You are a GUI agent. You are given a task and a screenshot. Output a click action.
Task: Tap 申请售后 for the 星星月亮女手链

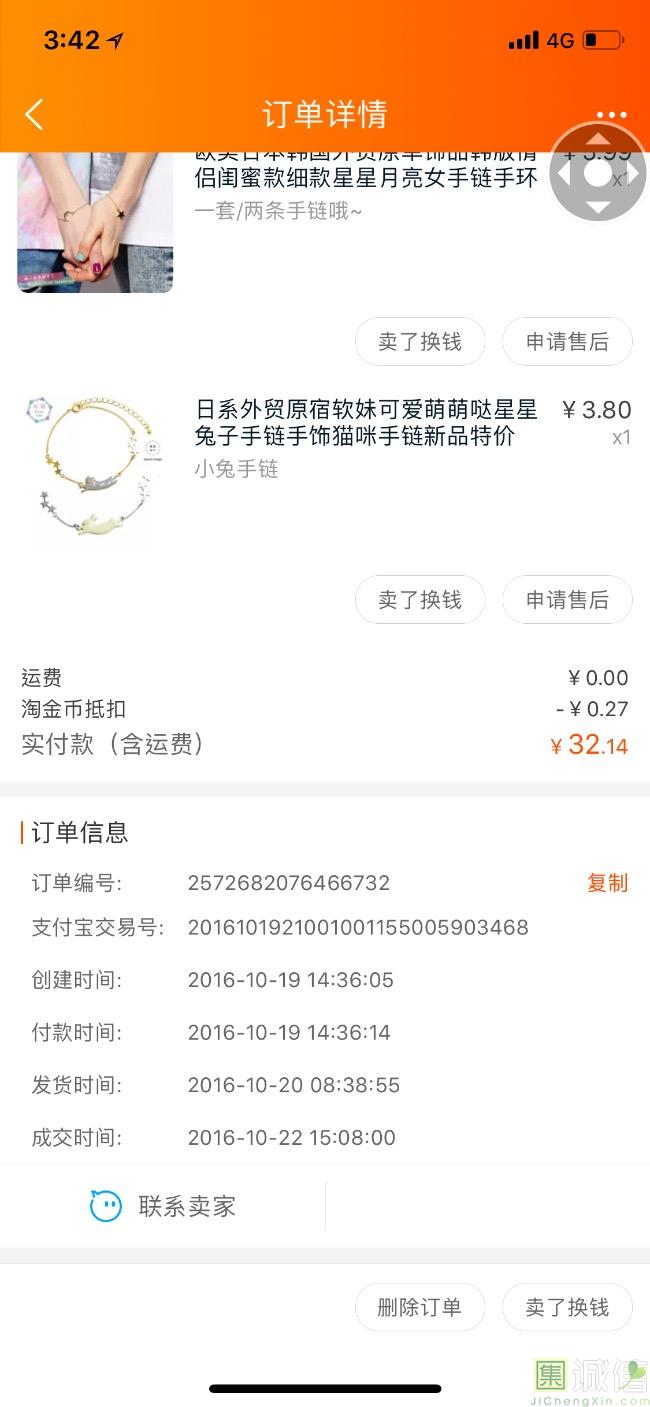pos(567,342)
